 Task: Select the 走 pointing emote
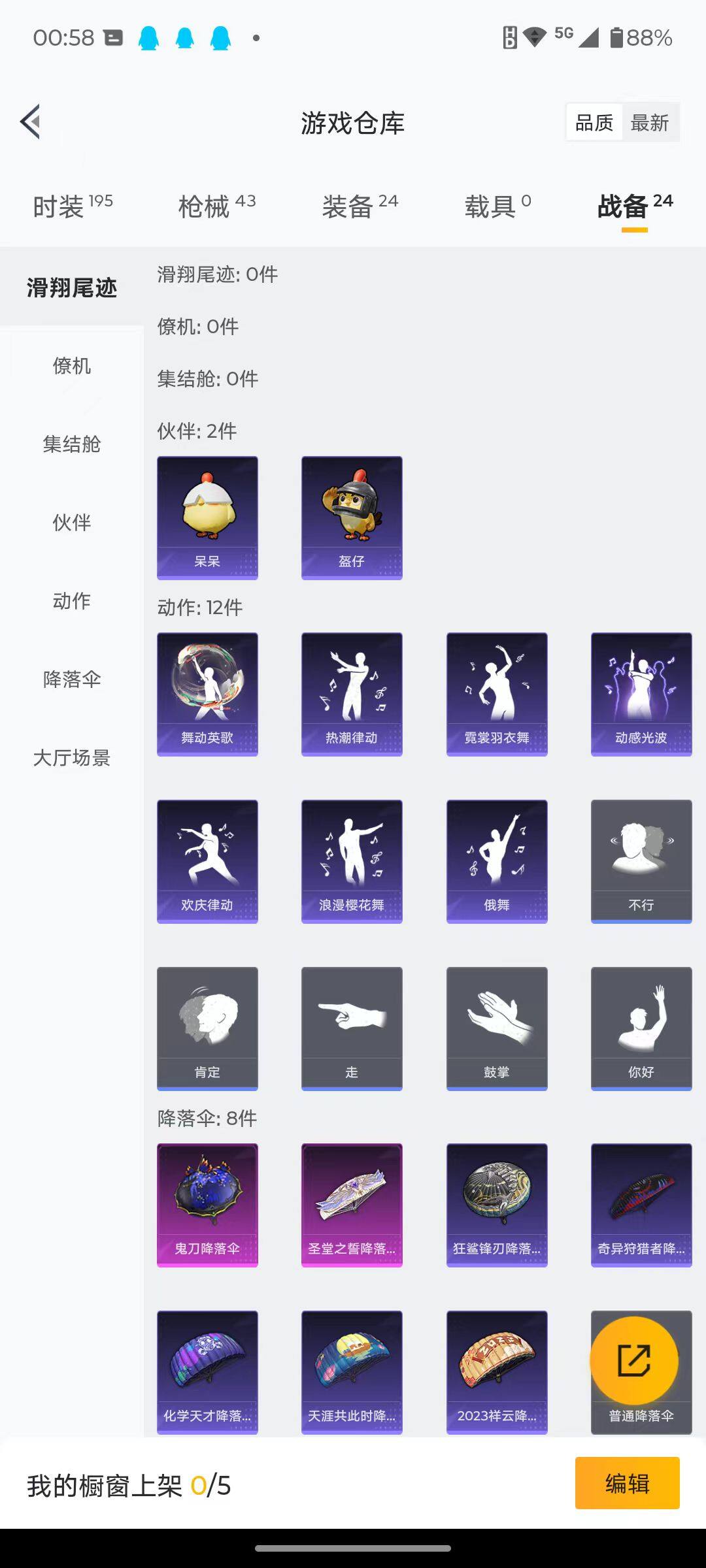click(x=351, y=1029)
